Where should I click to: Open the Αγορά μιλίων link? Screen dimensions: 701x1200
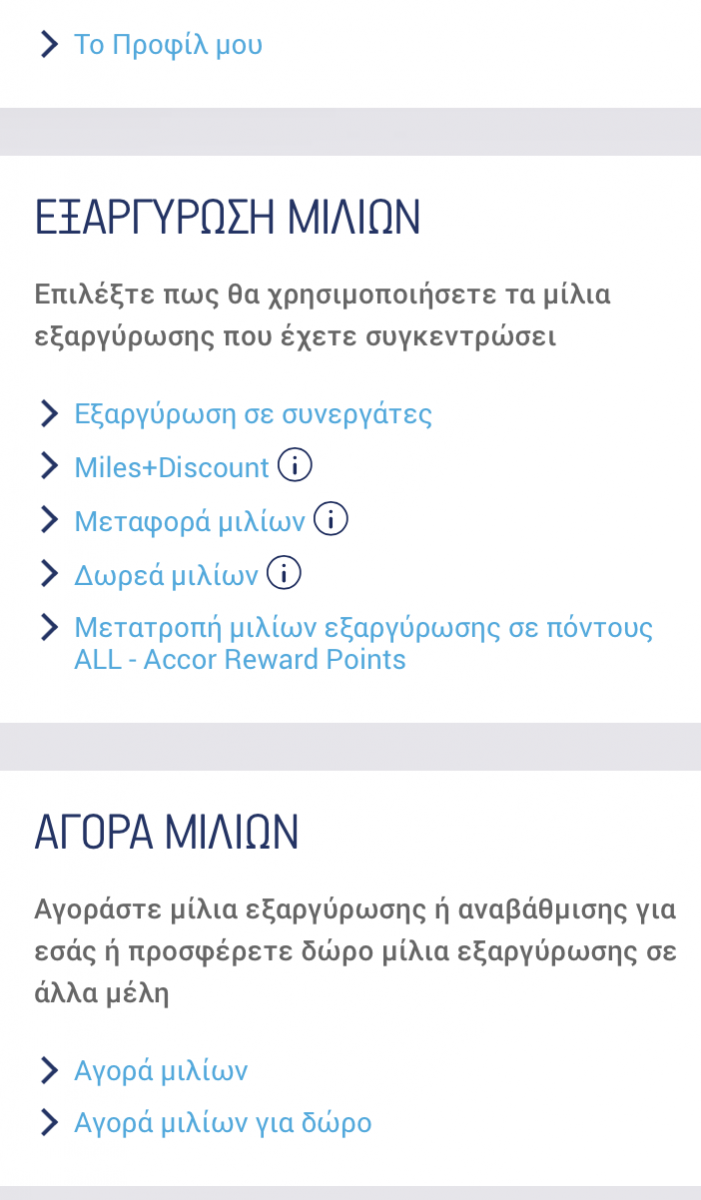tap(160, 1071)
